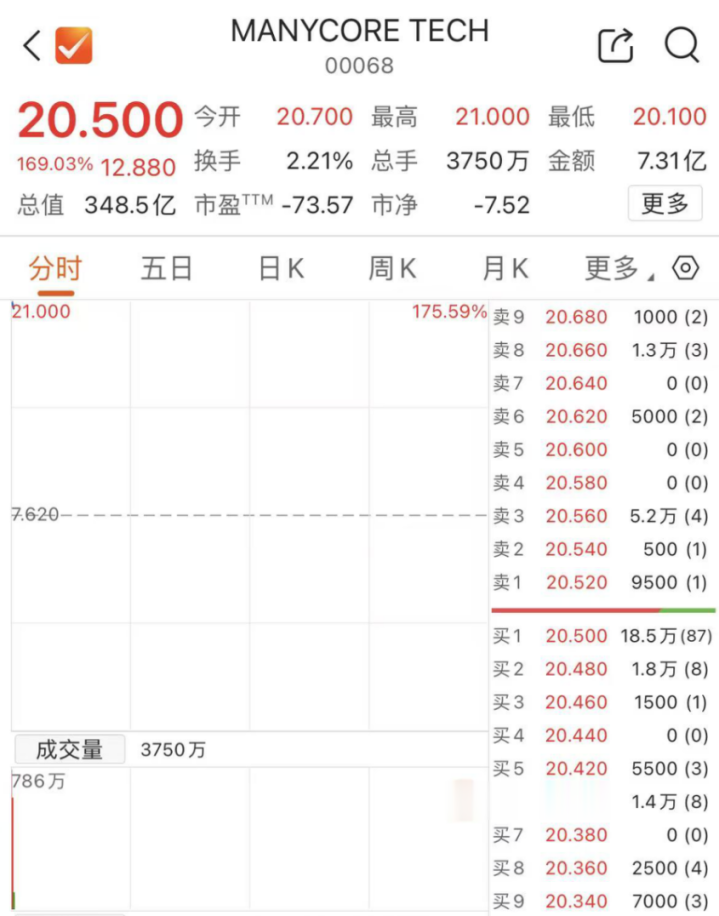
Task: View the 月K chart tab
Action: tap(504, 268)
